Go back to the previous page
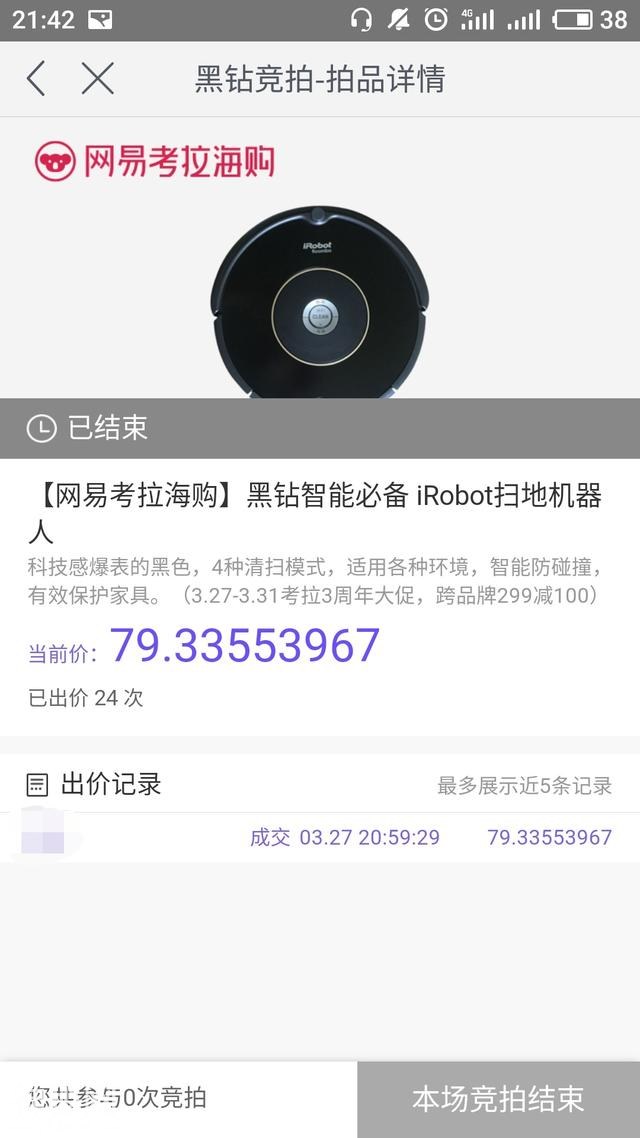 click(37, 78)
